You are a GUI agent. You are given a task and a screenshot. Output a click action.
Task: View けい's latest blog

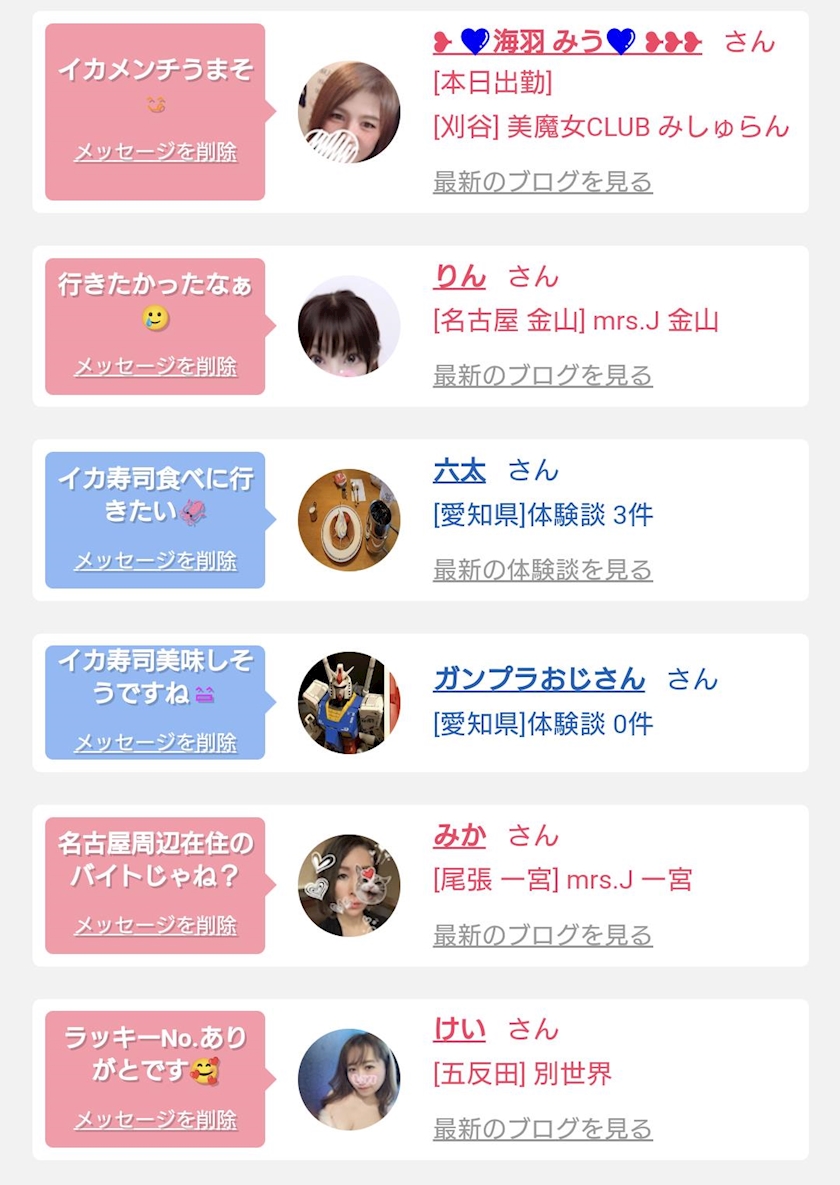click(x=543, y=1129)
